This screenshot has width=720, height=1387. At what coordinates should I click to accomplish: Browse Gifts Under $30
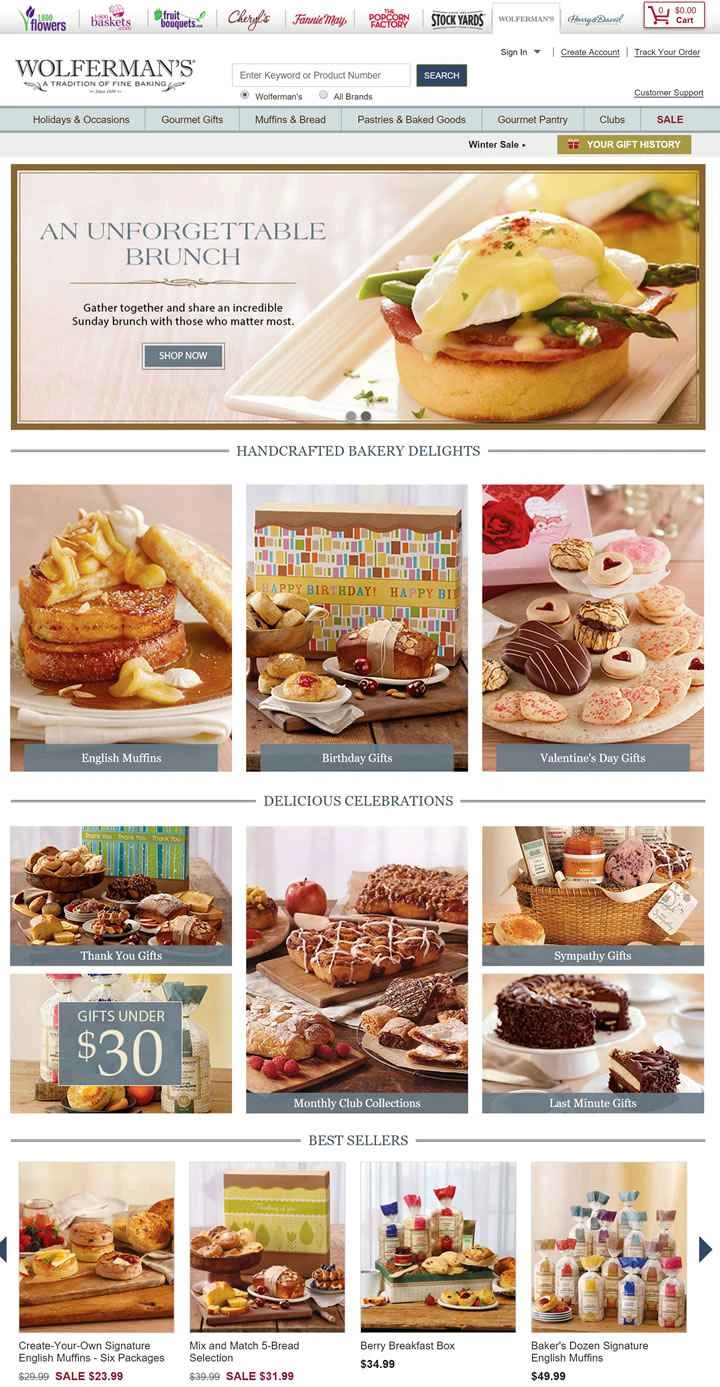(121, 1043)
